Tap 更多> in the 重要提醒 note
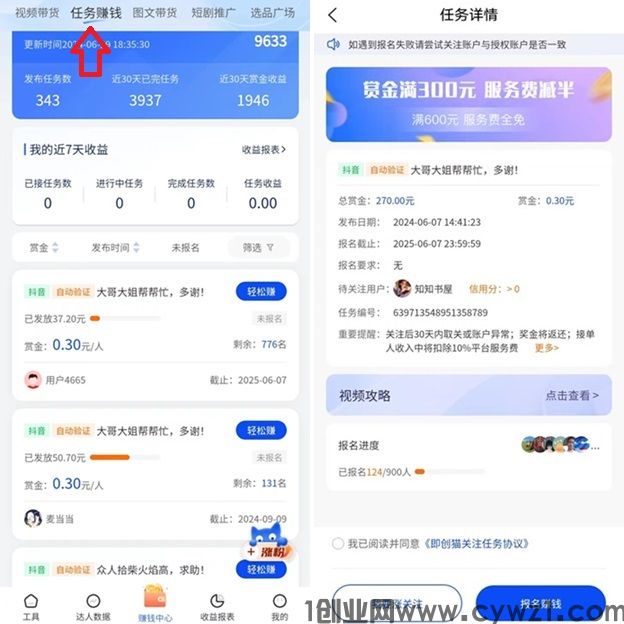 coord(546,348)
